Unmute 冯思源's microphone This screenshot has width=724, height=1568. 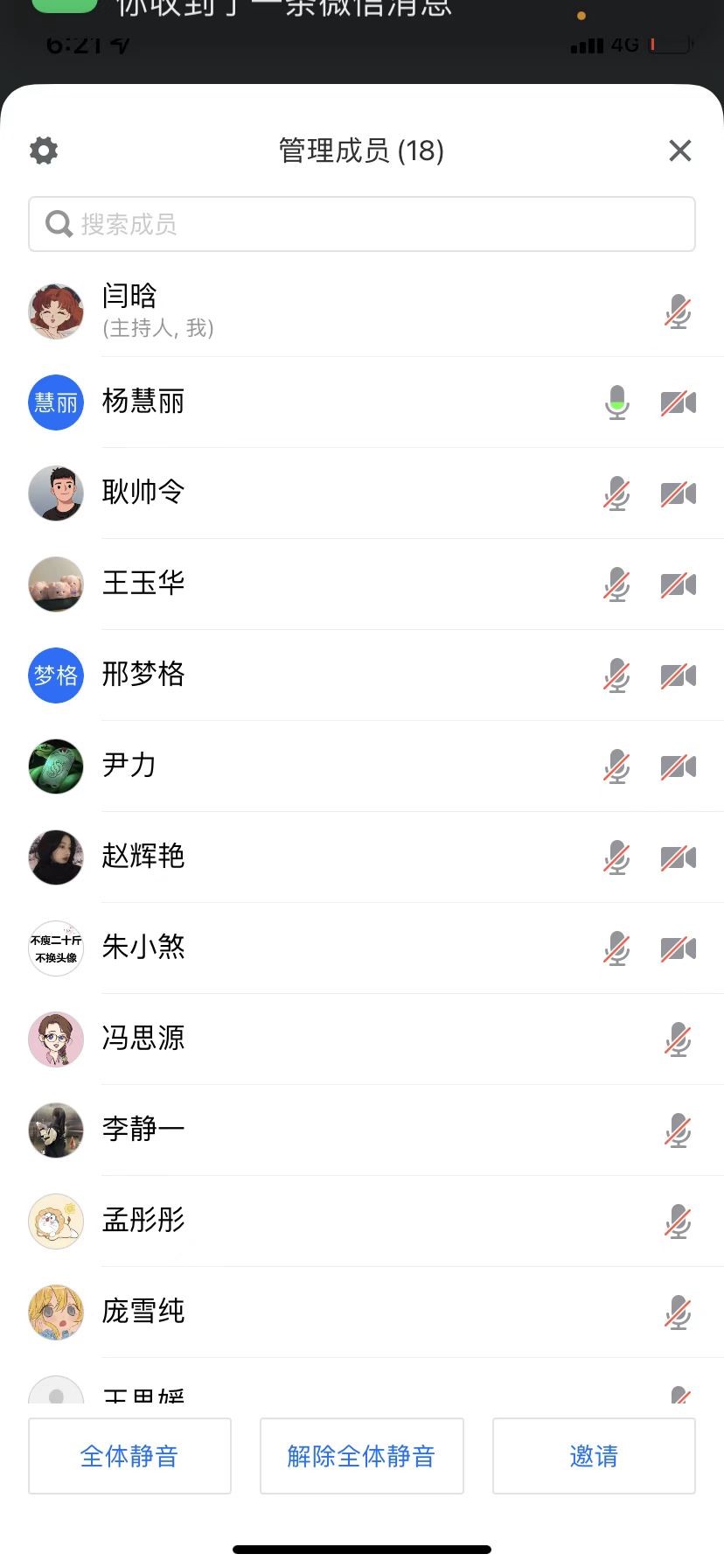(x=678, y=1039)
